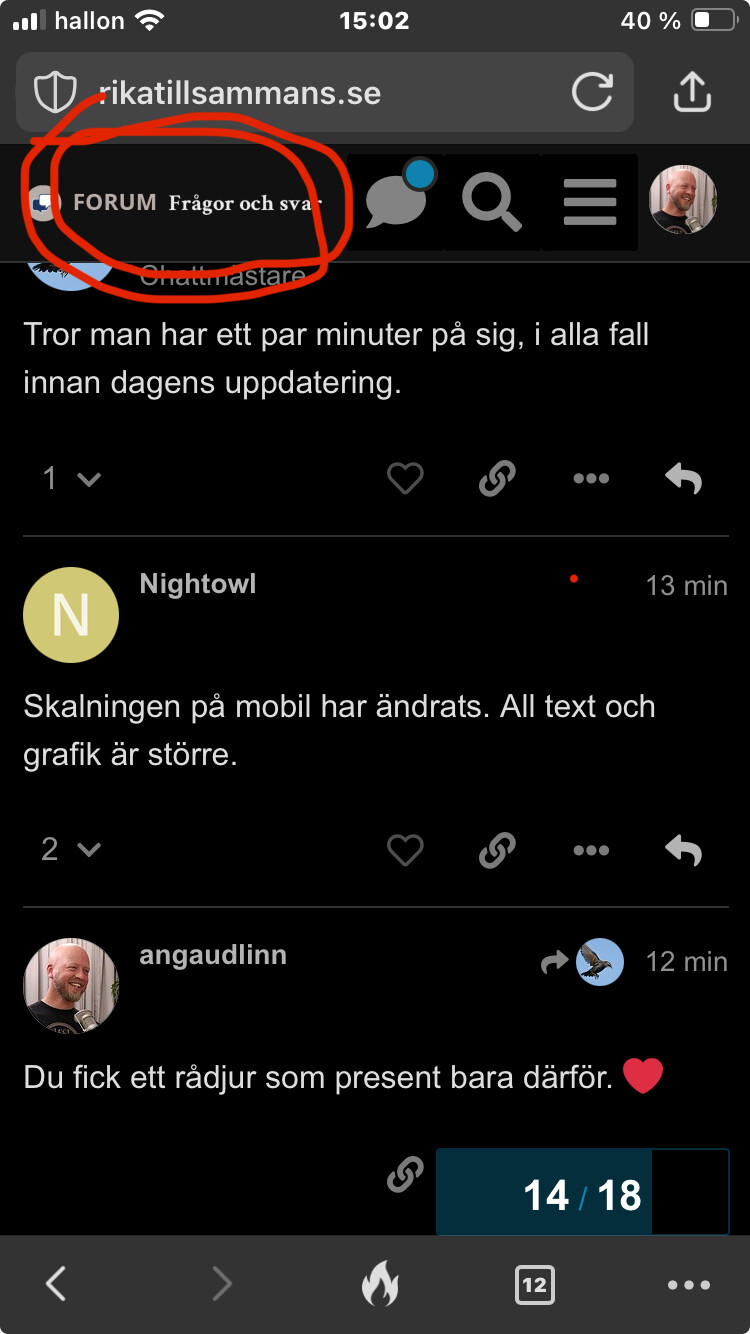Like the post about dagens uppdatering
Screen dimensions: 750x1334
(405, 479)
